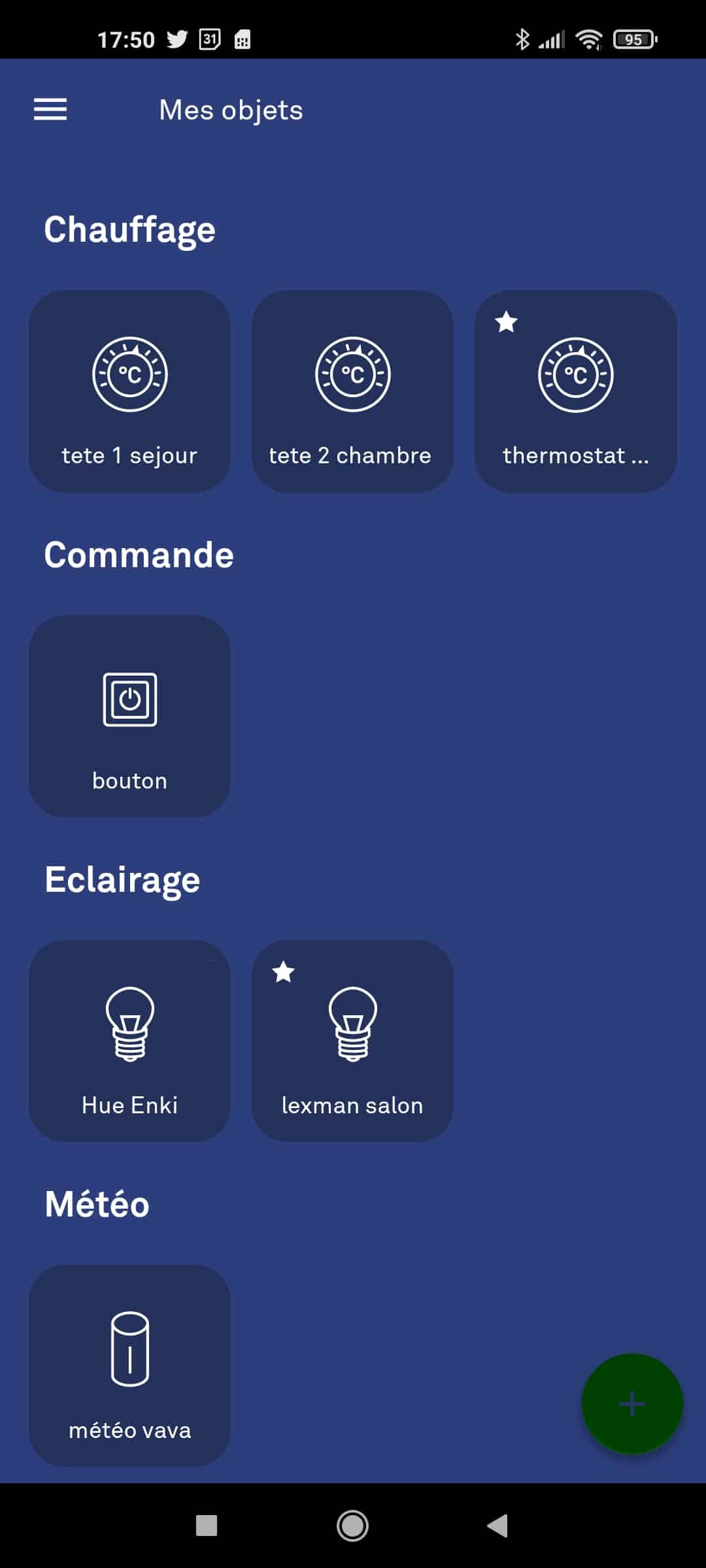Select the lexman salon light card
706x1568 pixels.
(352, 1041)
